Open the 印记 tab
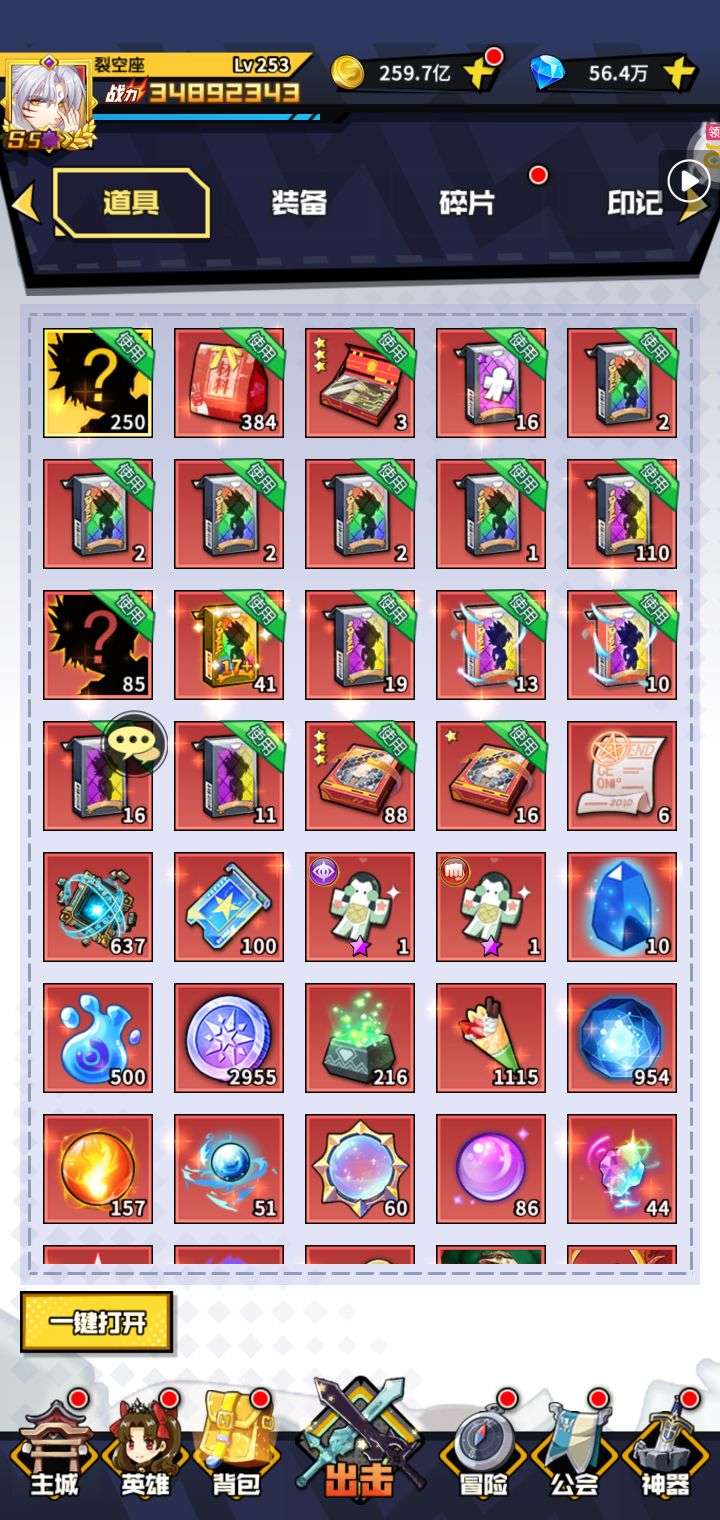 click(634, 203)
